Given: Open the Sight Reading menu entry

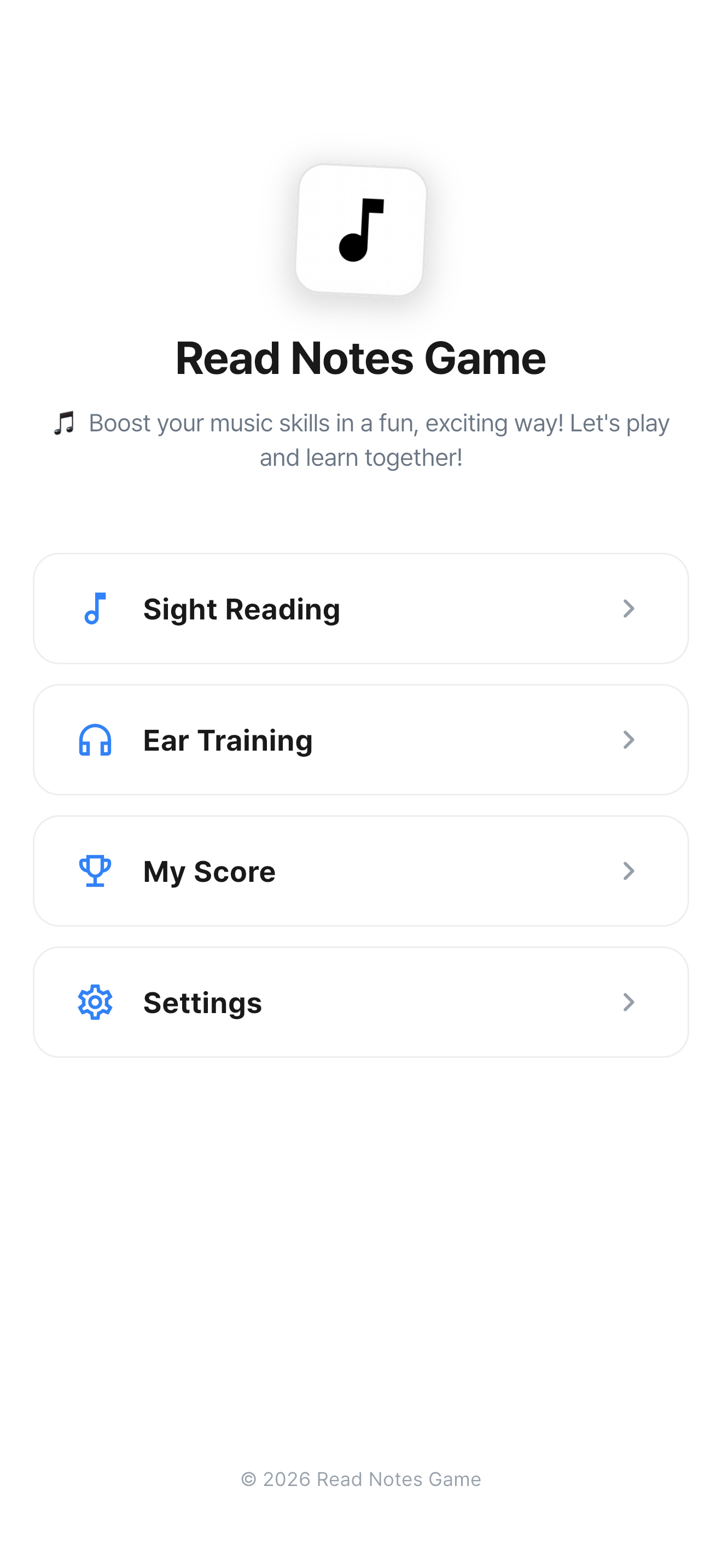Looking at the screenshot, I should click(x=241, y=608).
